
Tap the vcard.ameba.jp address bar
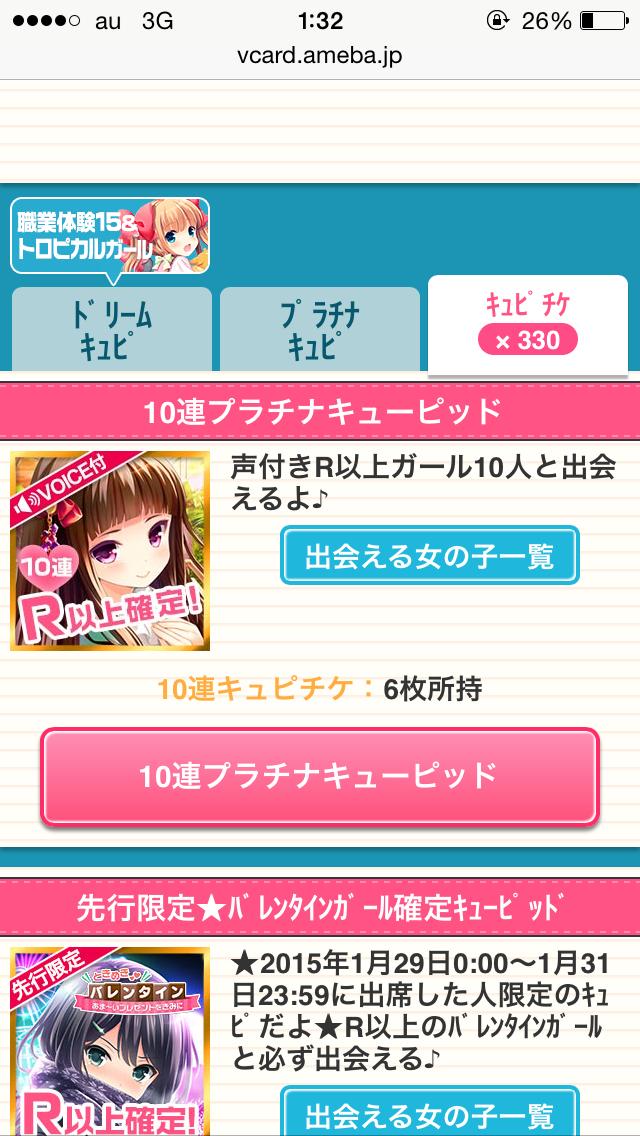[x=320, y=57]
